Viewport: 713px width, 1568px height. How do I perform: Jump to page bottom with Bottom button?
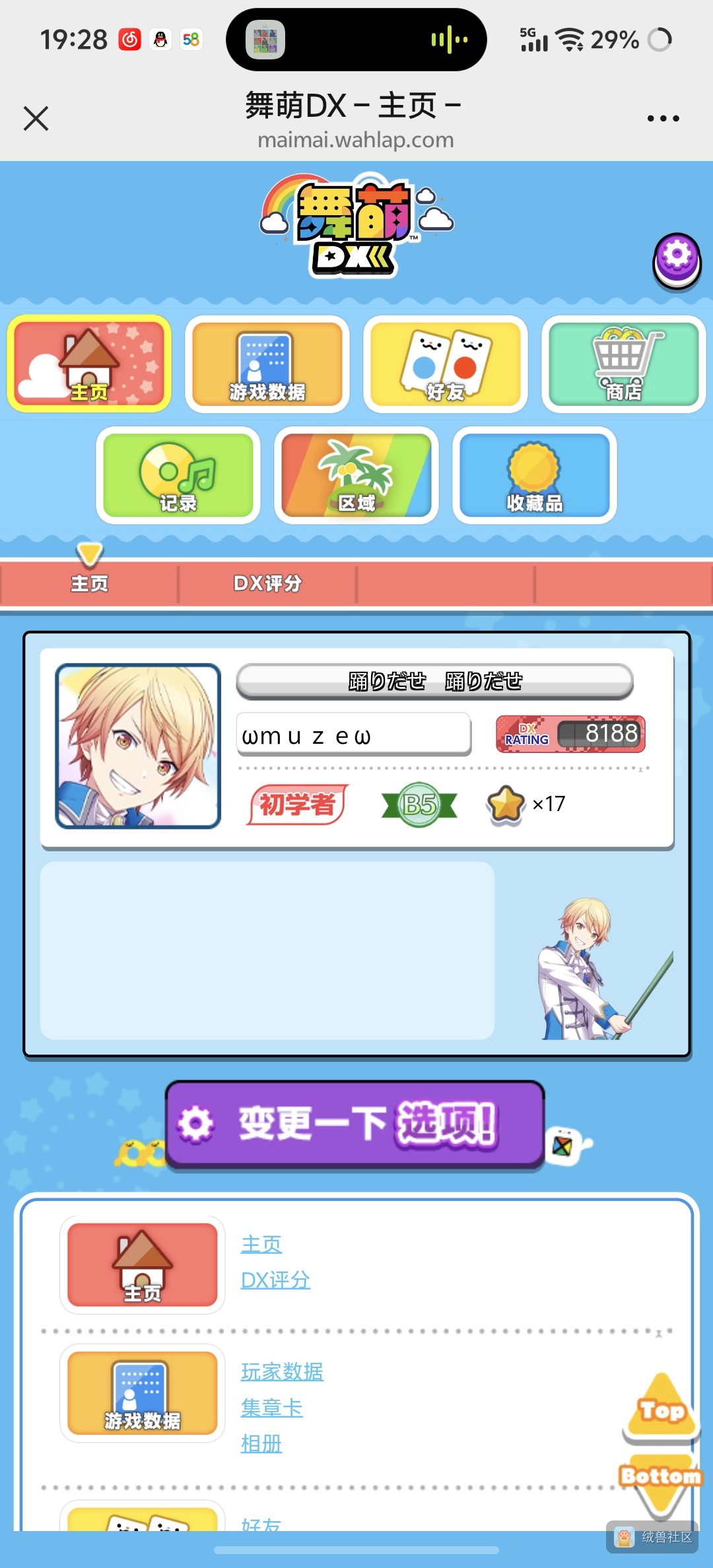[x=660, y=1482]
